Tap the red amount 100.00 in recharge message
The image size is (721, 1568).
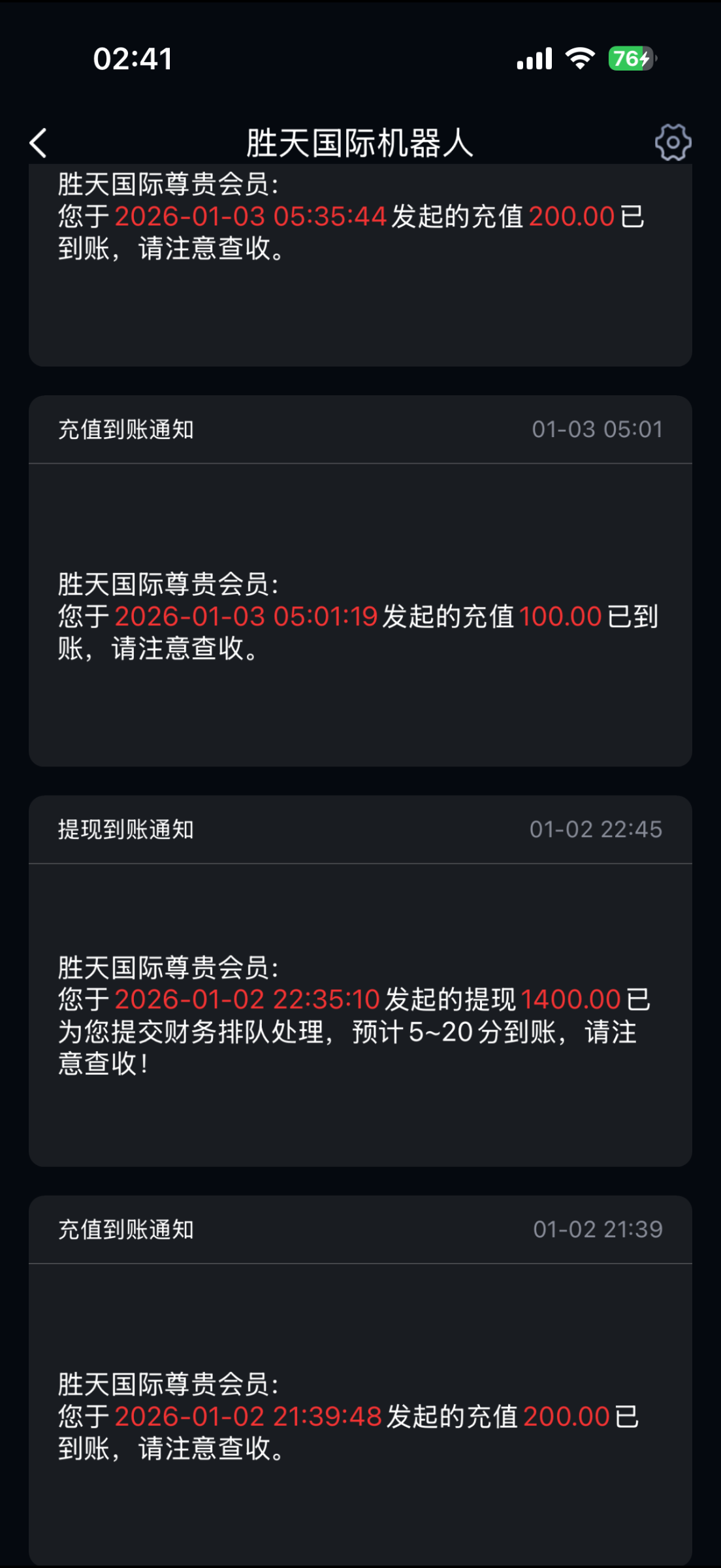[562, 615]
